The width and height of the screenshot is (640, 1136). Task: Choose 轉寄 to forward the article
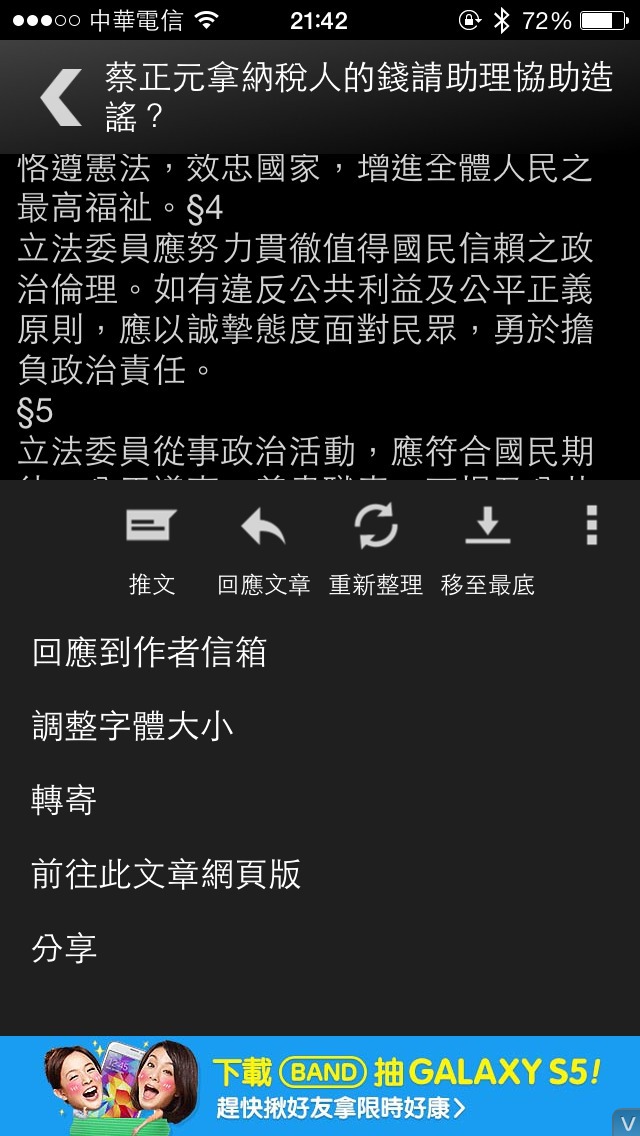coord(64,801)
